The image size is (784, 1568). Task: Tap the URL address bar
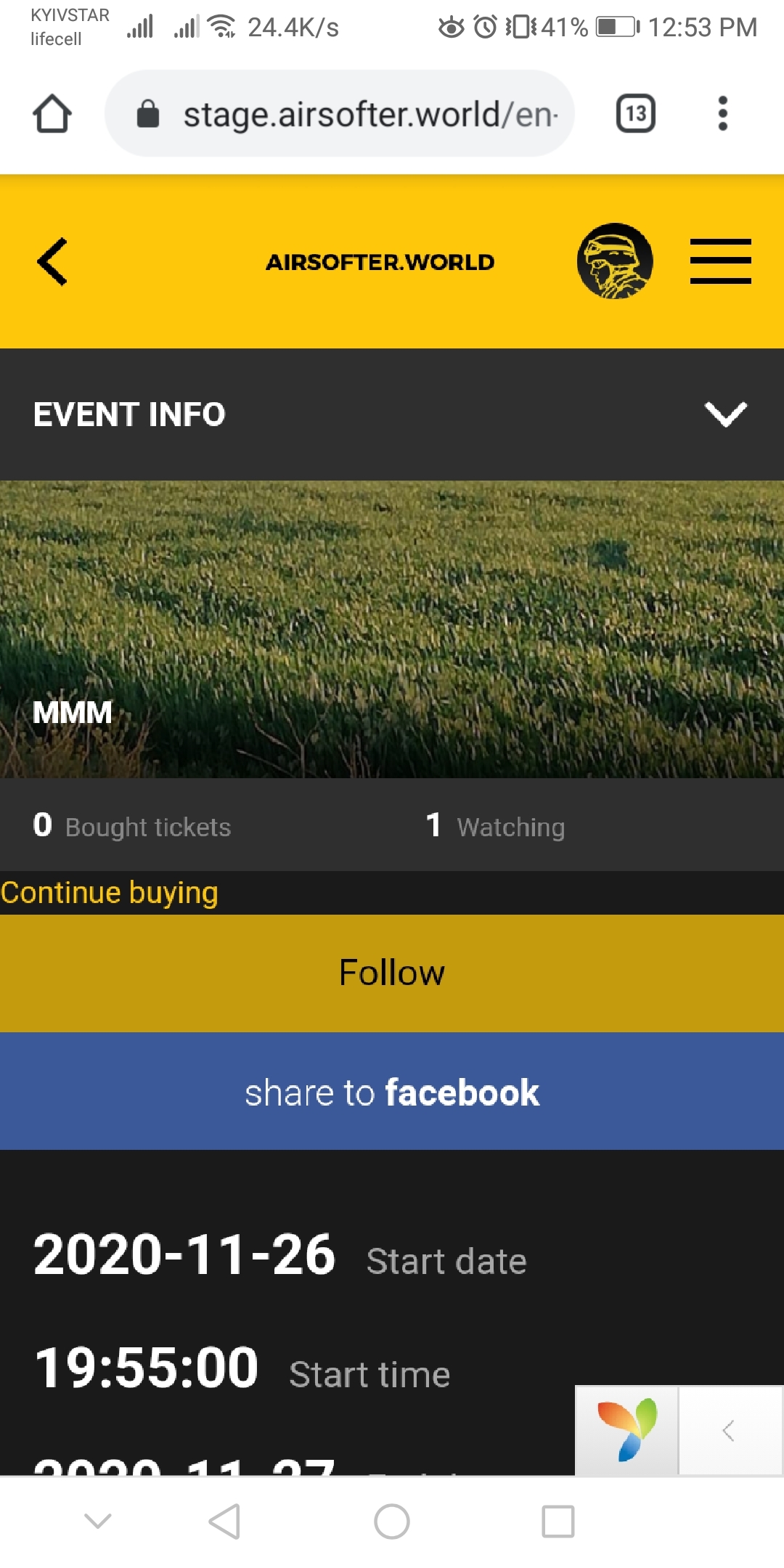[340, 113]
